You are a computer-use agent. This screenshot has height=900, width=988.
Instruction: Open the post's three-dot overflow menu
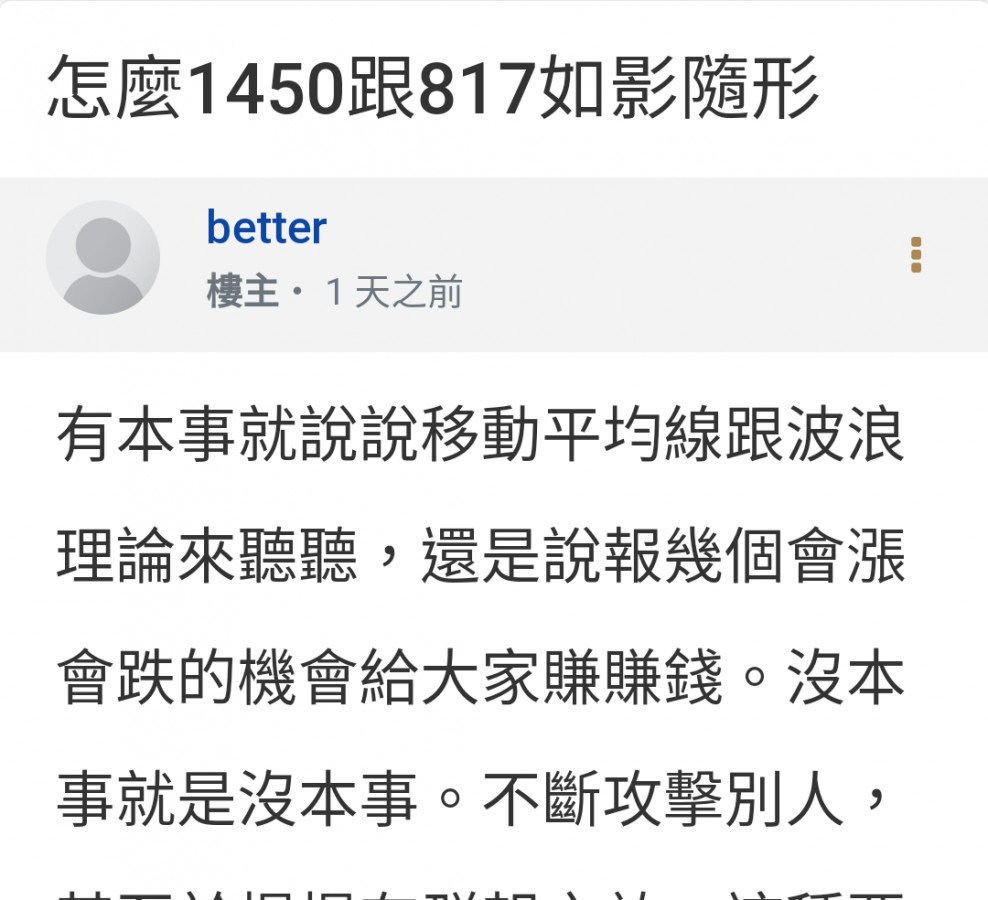tap(916, 256)
